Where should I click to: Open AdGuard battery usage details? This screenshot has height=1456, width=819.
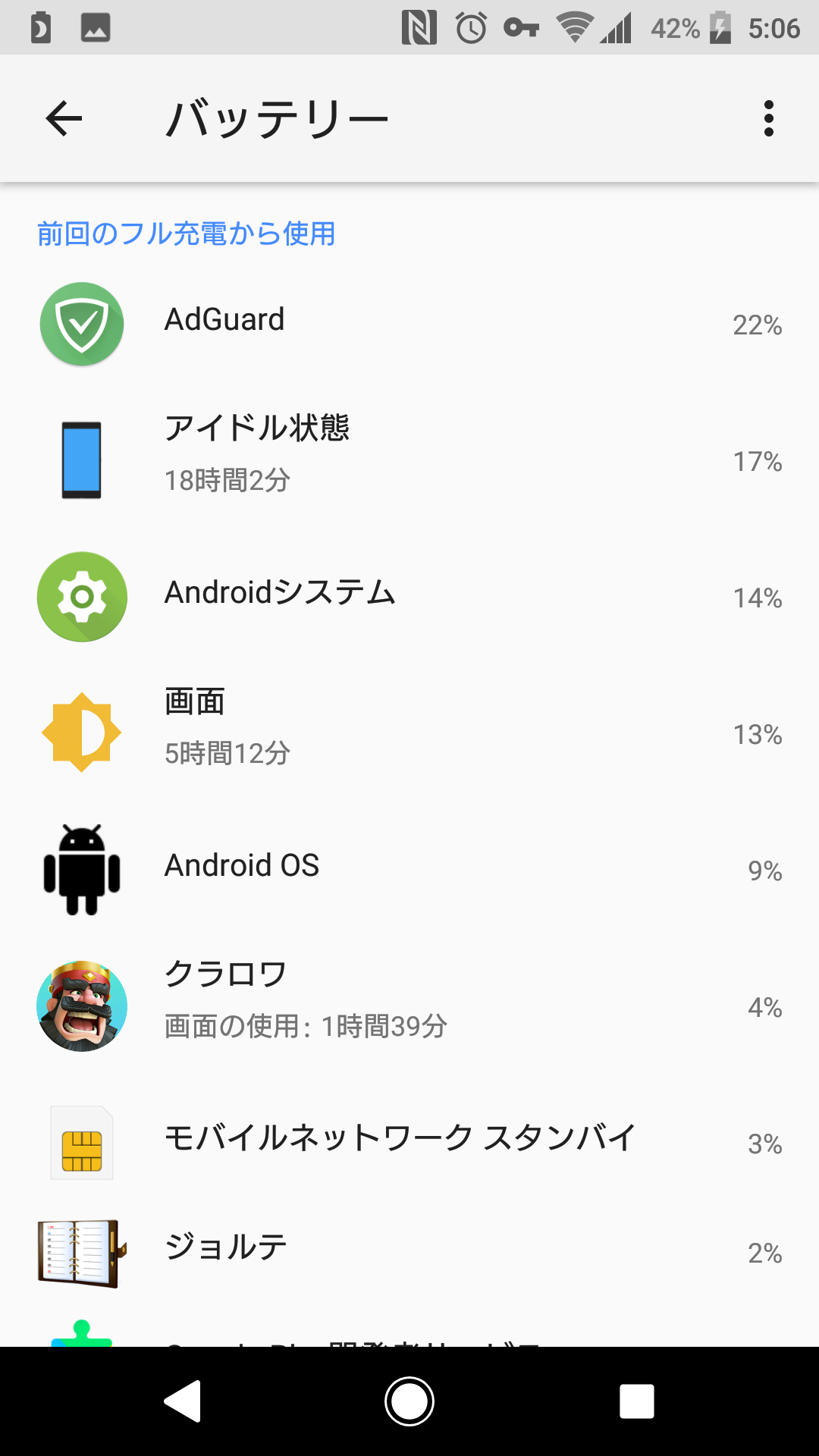(x=409, y=324)
